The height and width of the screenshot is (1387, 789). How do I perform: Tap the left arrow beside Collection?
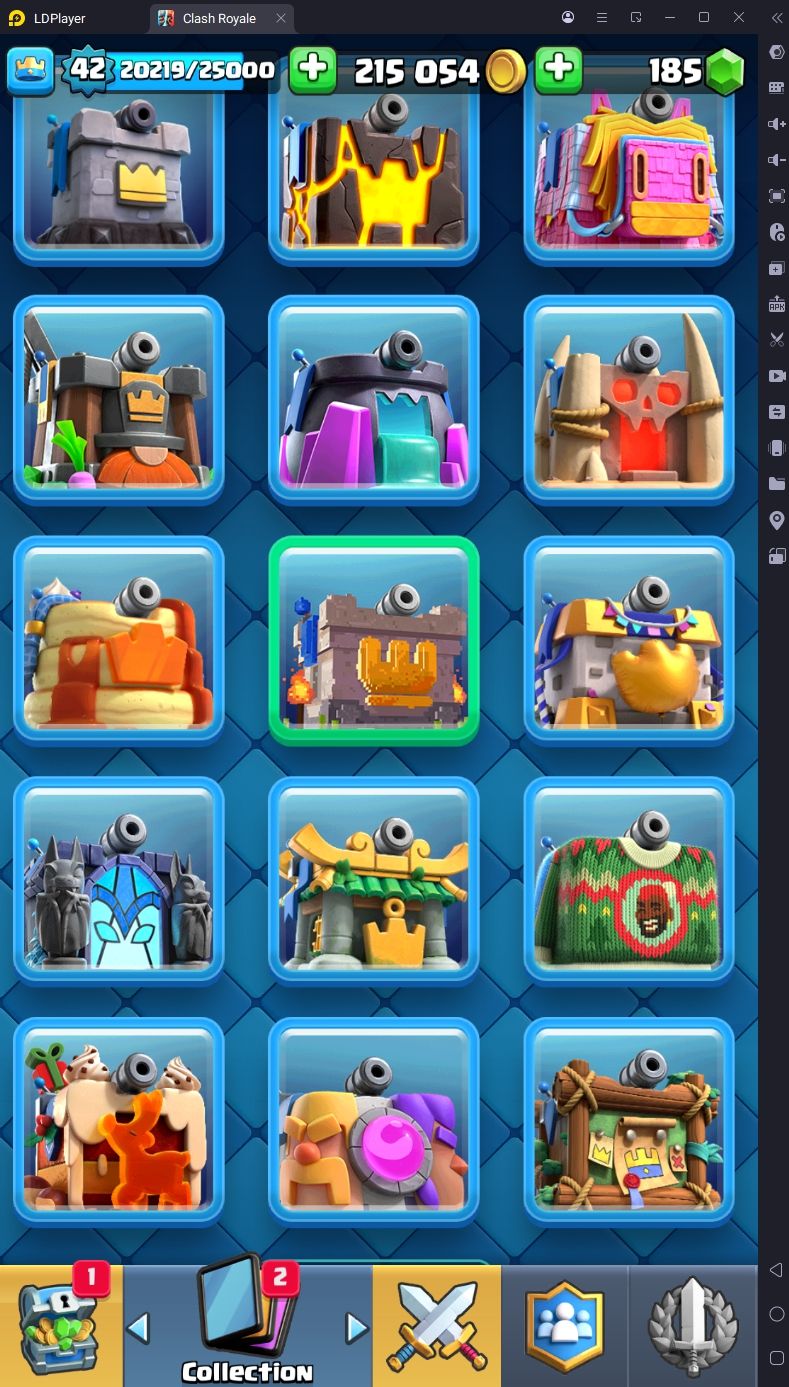pos(139,1328)
